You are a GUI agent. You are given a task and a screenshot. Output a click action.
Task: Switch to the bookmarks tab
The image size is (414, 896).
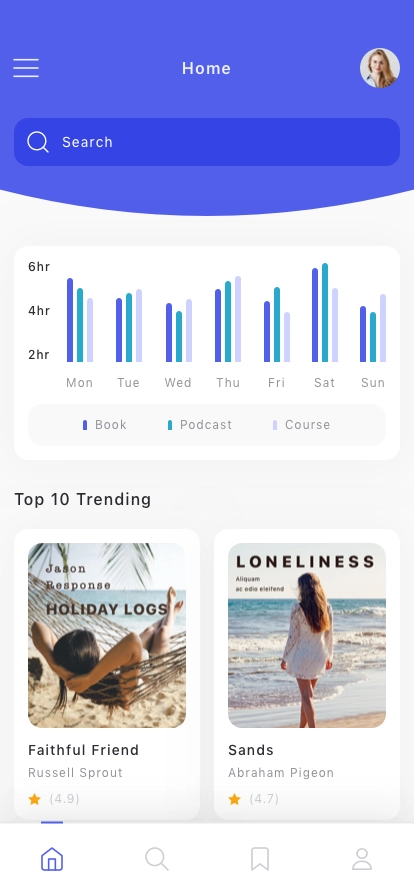[x=260, y=859]
